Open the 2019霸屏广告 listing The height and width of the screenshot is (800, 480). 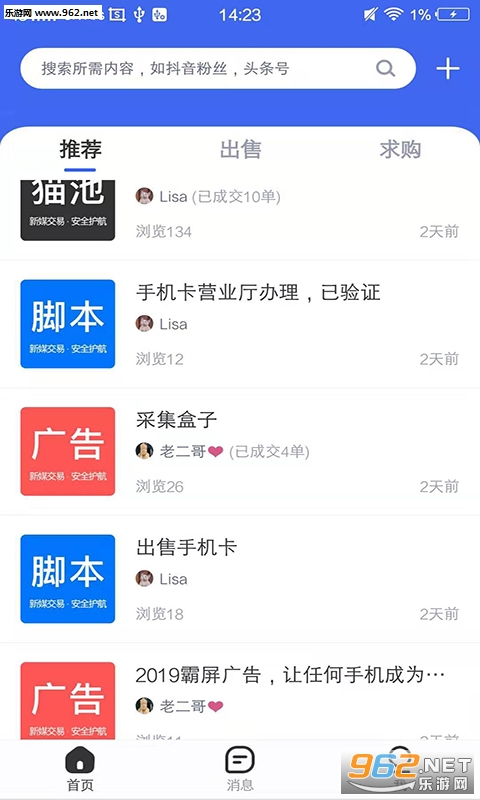coord(240,692)
